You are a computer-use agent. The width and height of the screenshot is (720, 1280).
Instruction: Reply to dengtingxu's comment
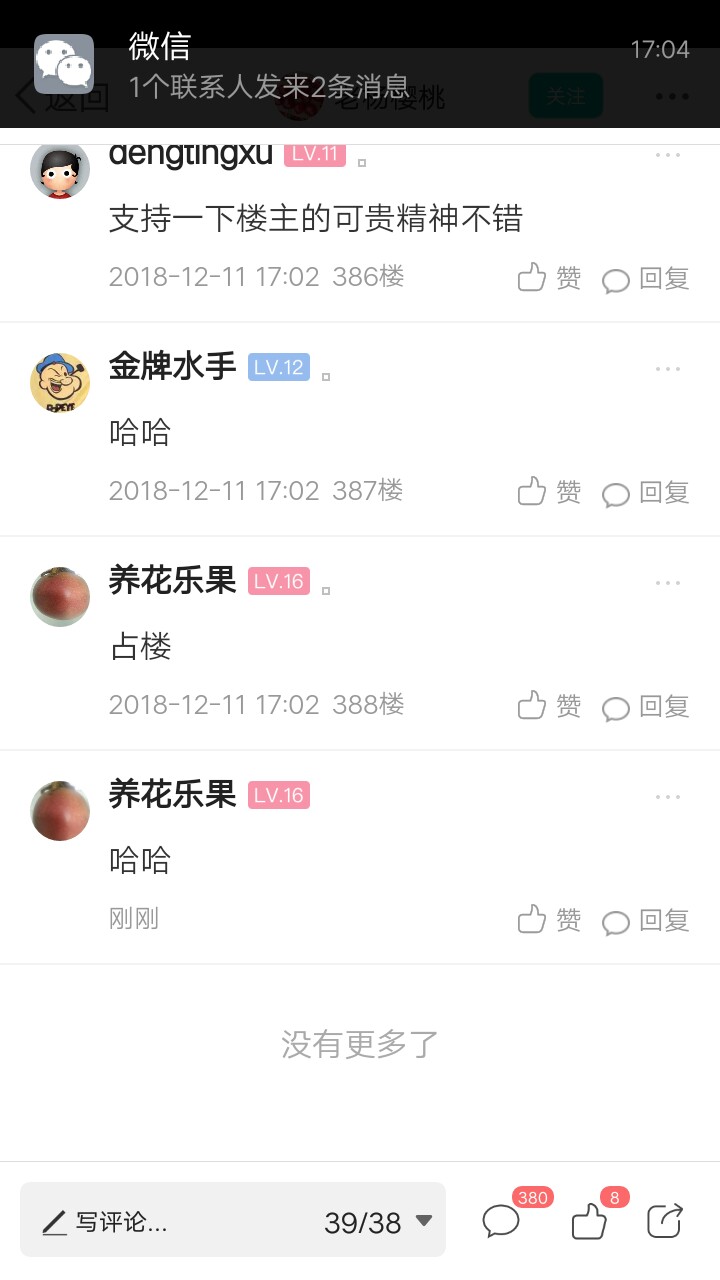point(646,279)
